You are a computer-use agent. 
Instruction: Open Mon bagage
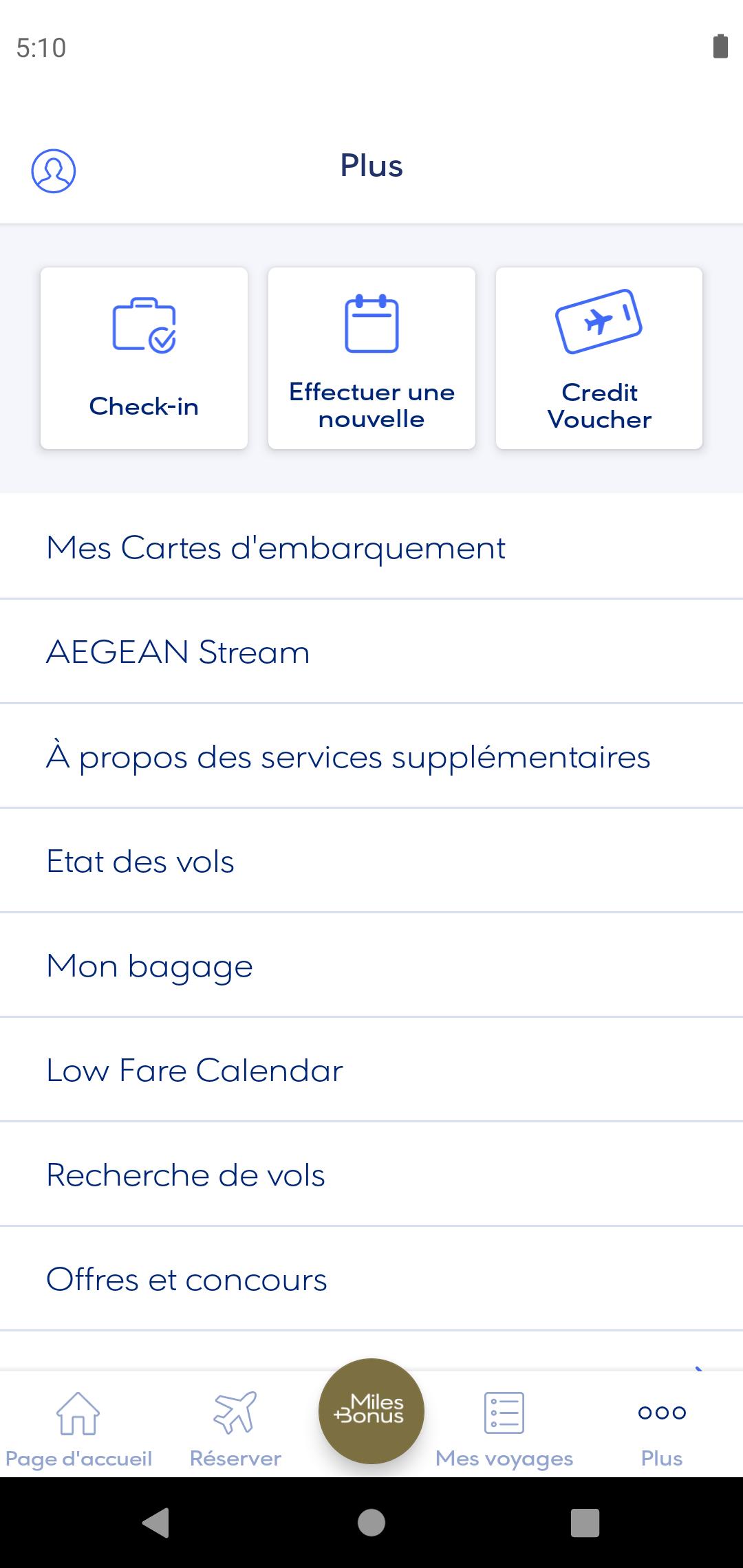[x=371, y=966]
